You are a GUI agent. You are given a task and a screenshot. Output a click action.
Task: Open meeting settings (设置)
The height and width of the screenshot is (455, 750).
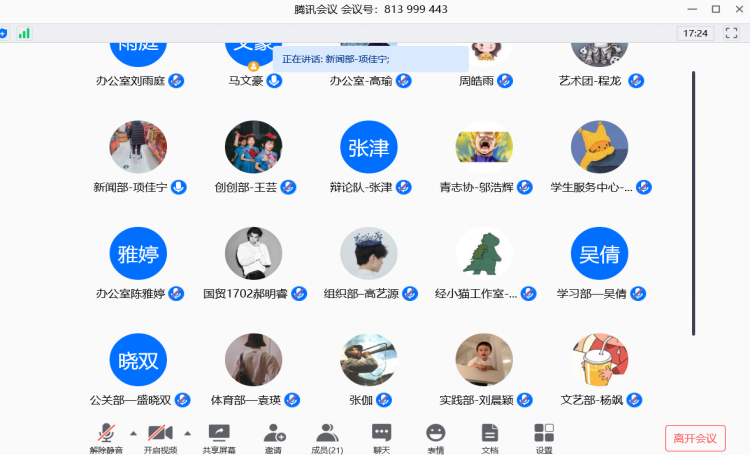pos(544,435)
